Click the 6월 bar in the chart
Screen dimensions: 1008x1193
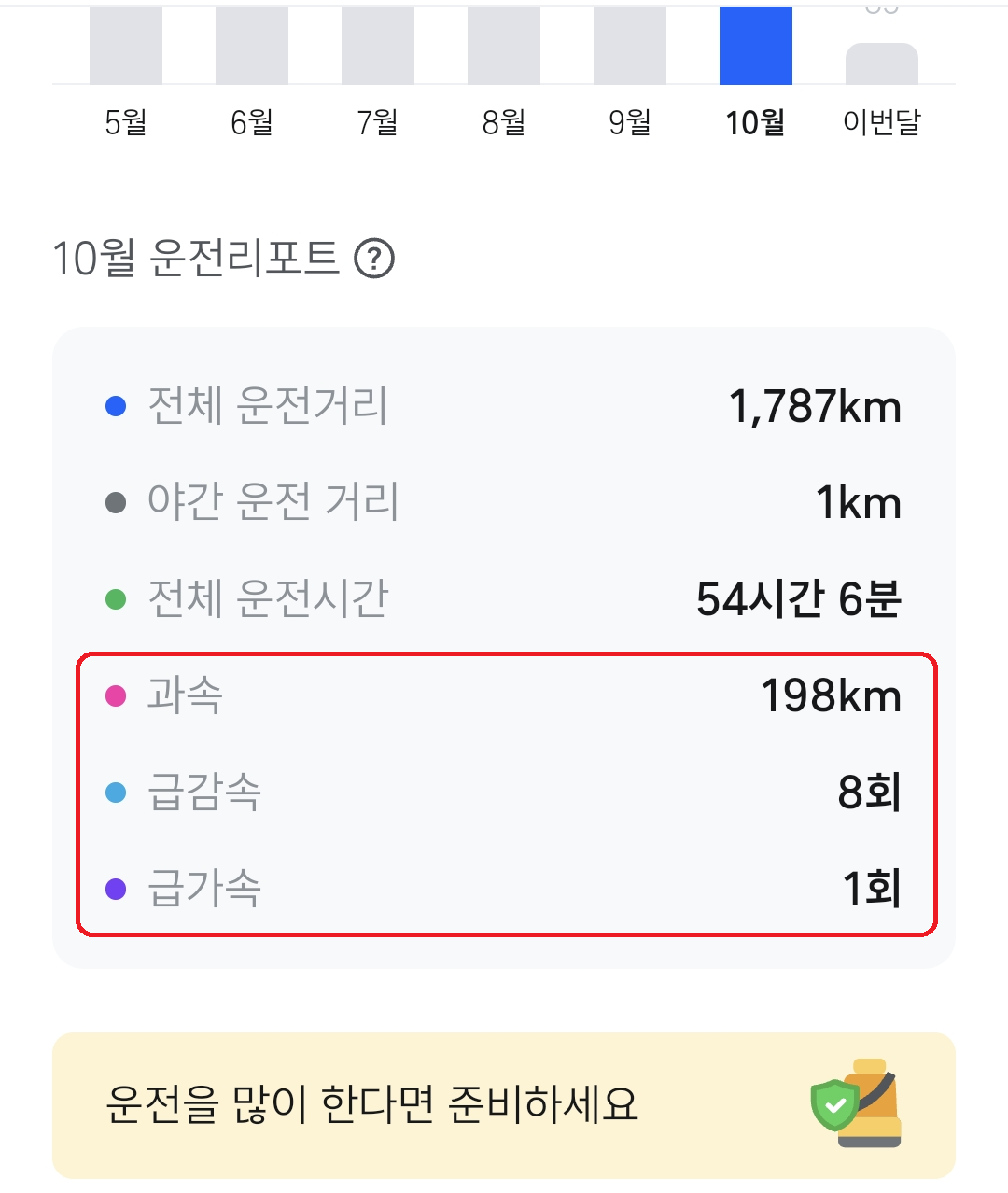[252, 42]
